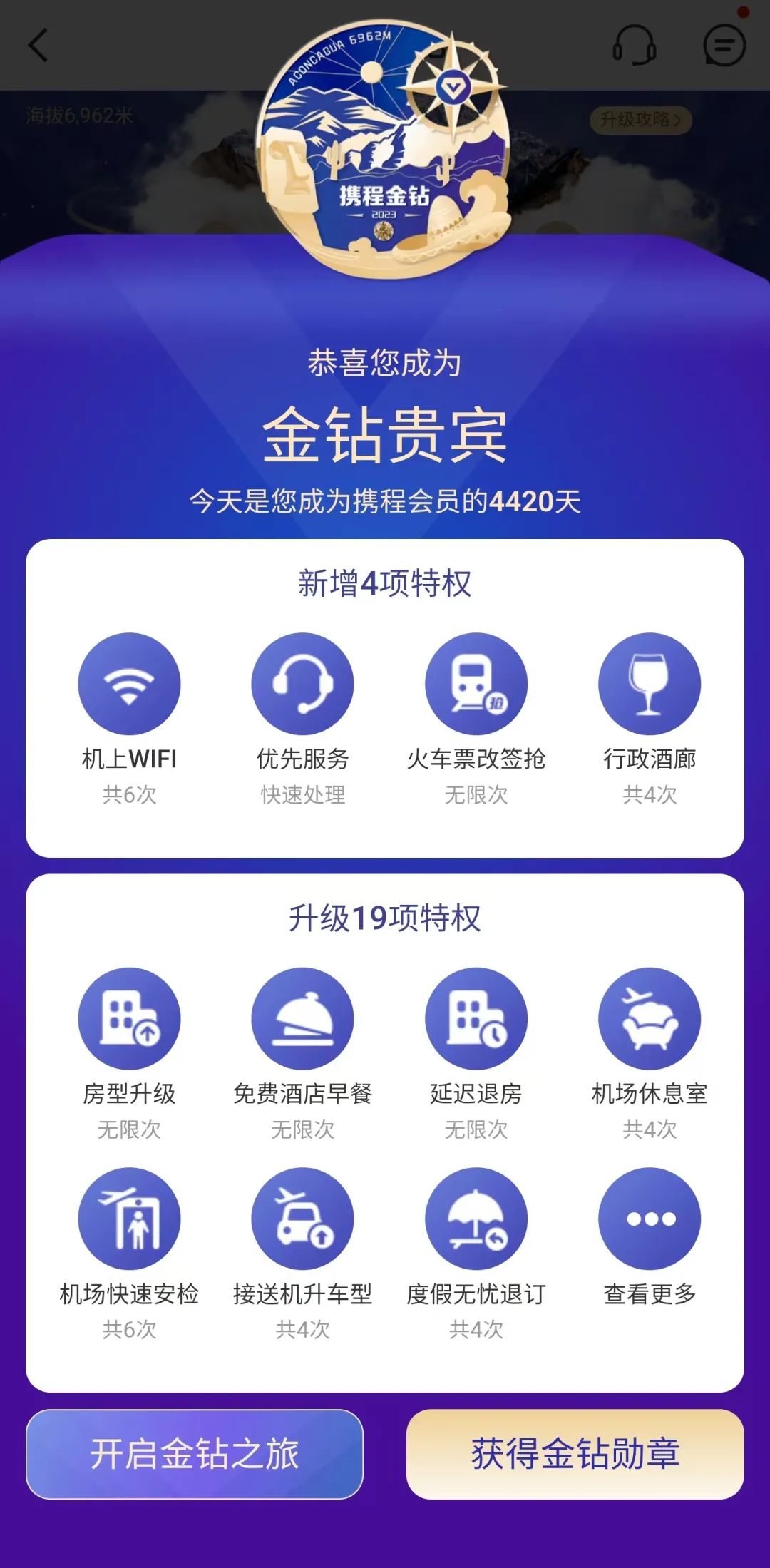
Task: View the 优先服务 privilege
Action: click(x=302, y=685)
